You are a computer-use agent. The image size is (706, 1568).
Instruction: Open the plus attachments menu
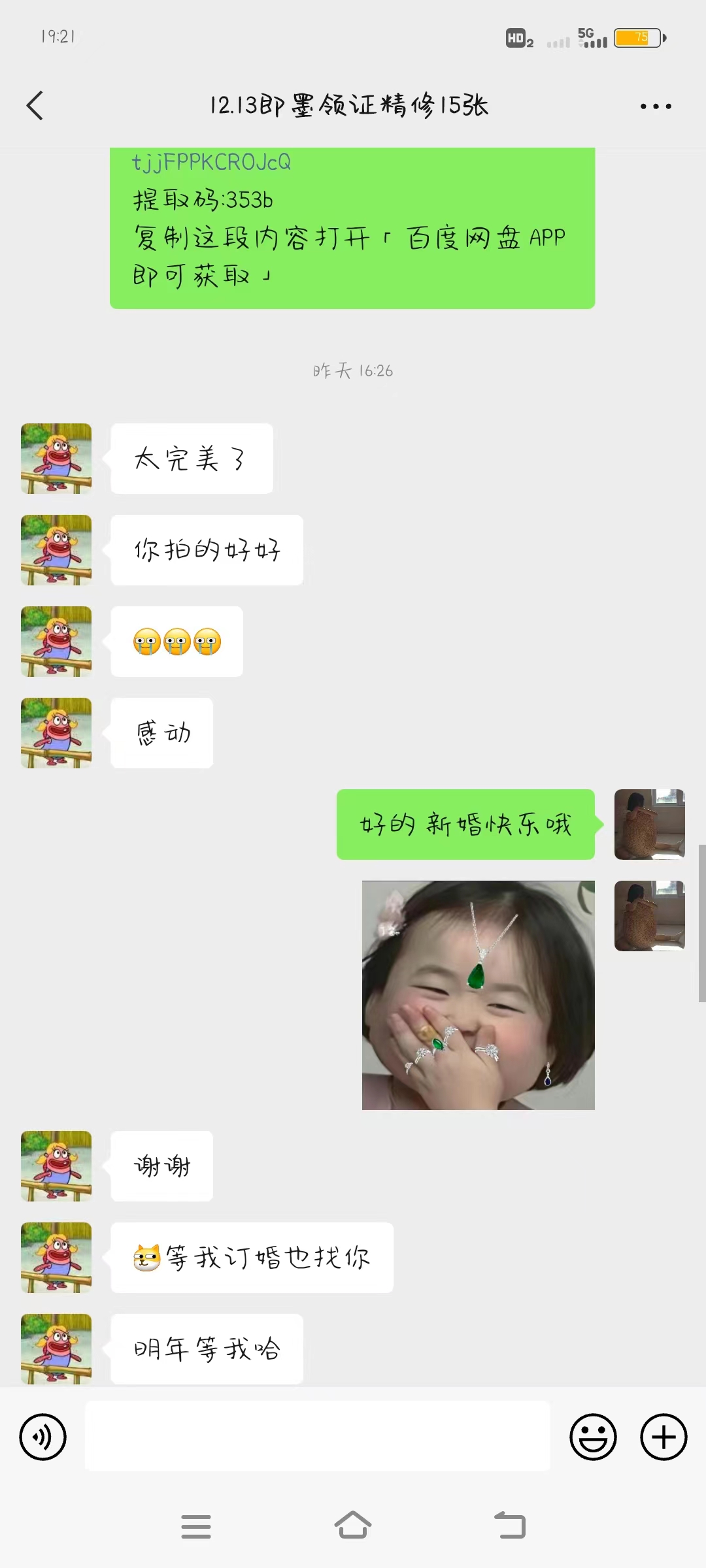[664, 1437]
